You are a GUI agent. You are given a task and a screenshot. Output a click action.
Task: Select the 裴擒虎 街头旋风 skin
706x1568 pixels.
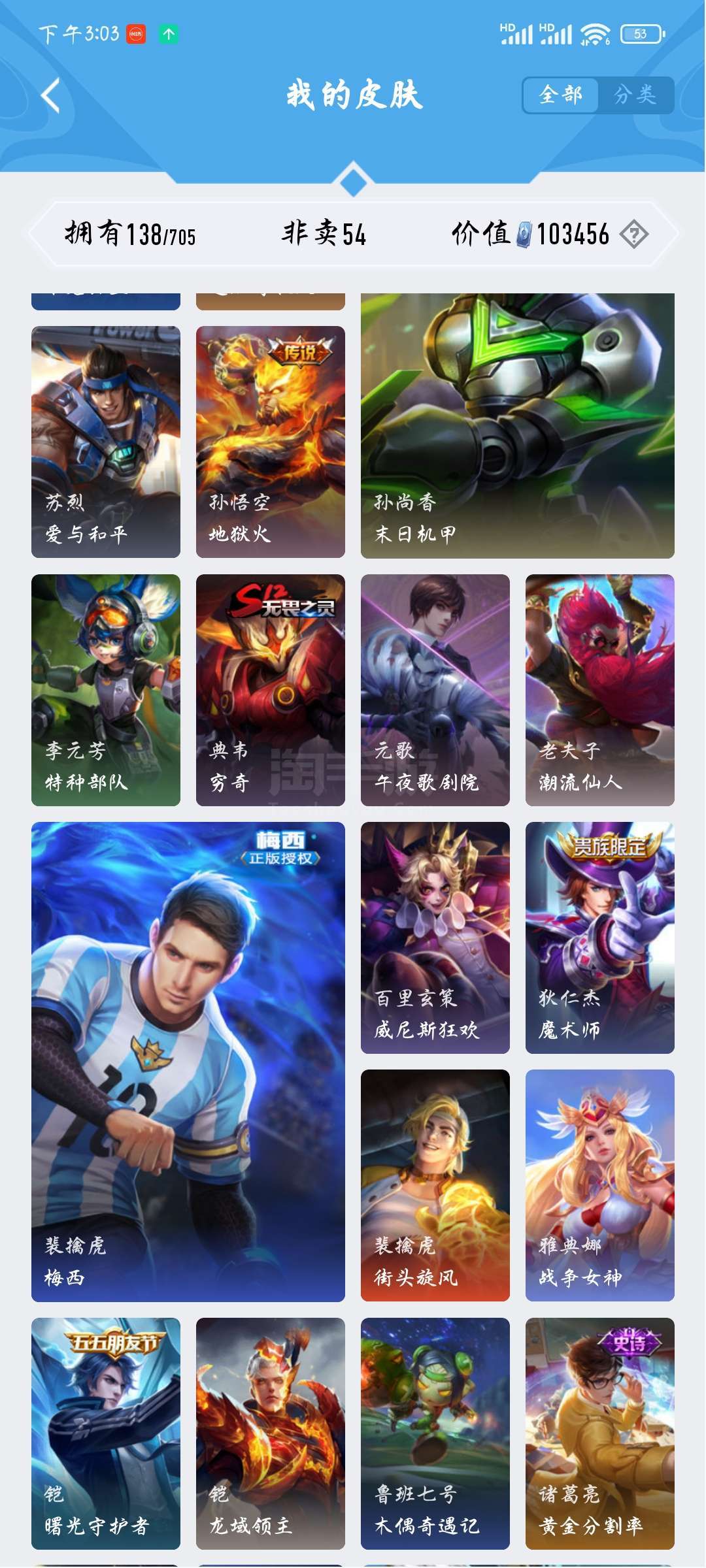(x=435, y=1185)
